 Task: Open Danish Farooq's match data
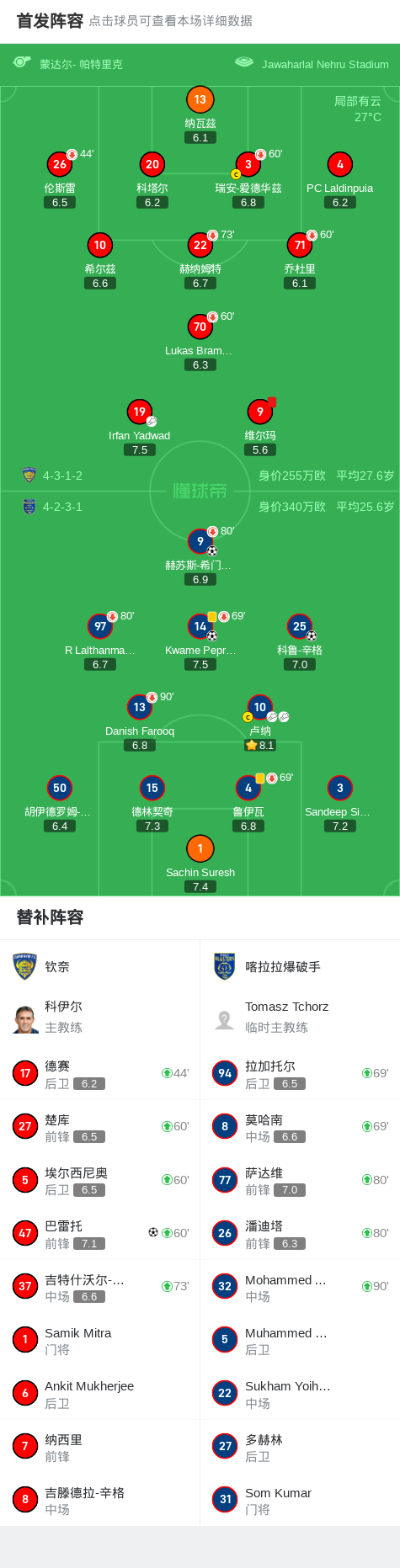140,722
